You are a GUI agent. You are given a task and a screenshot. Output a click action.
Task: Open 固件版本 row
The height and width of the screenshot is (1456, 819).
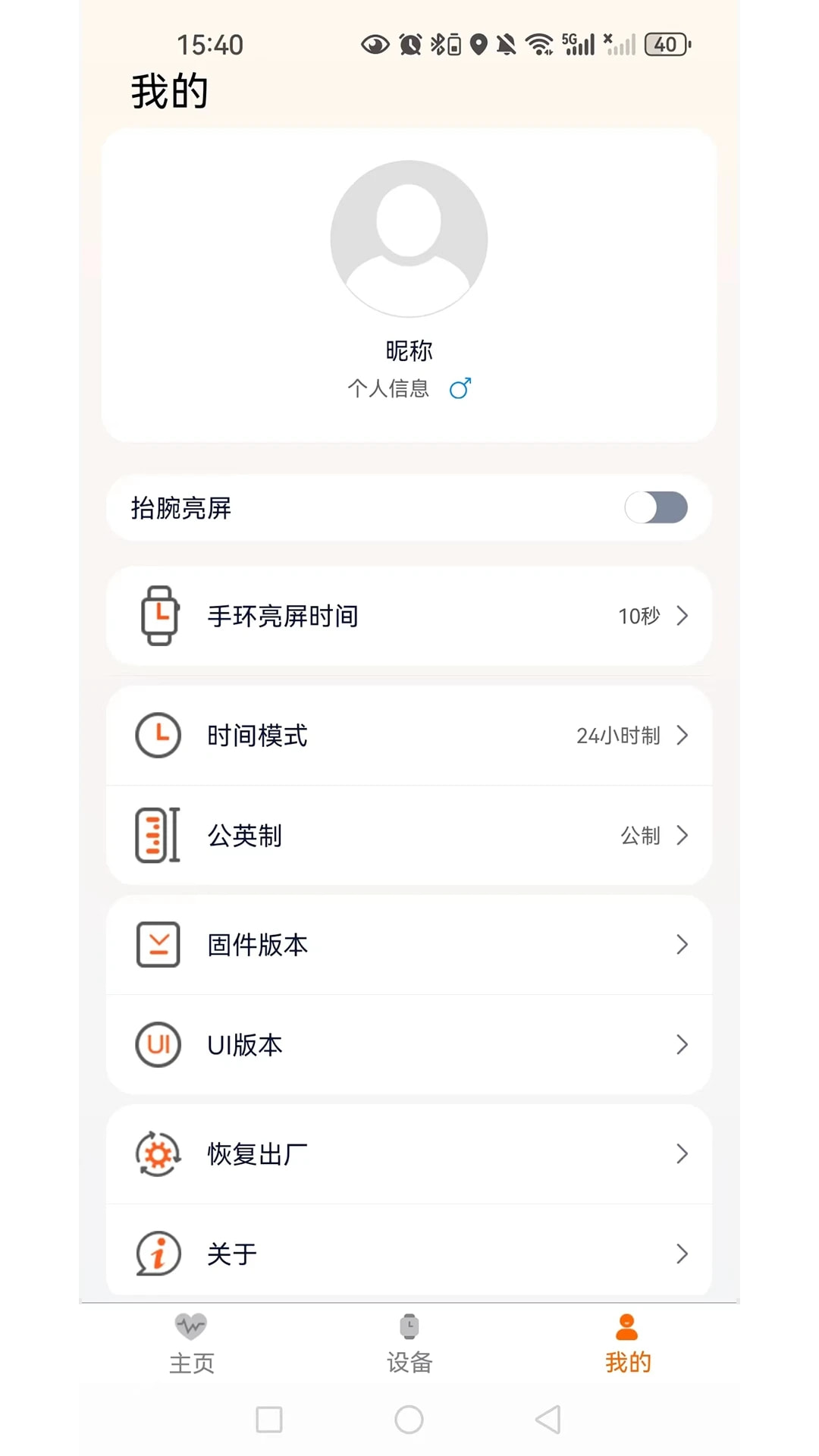click(409, 945)
